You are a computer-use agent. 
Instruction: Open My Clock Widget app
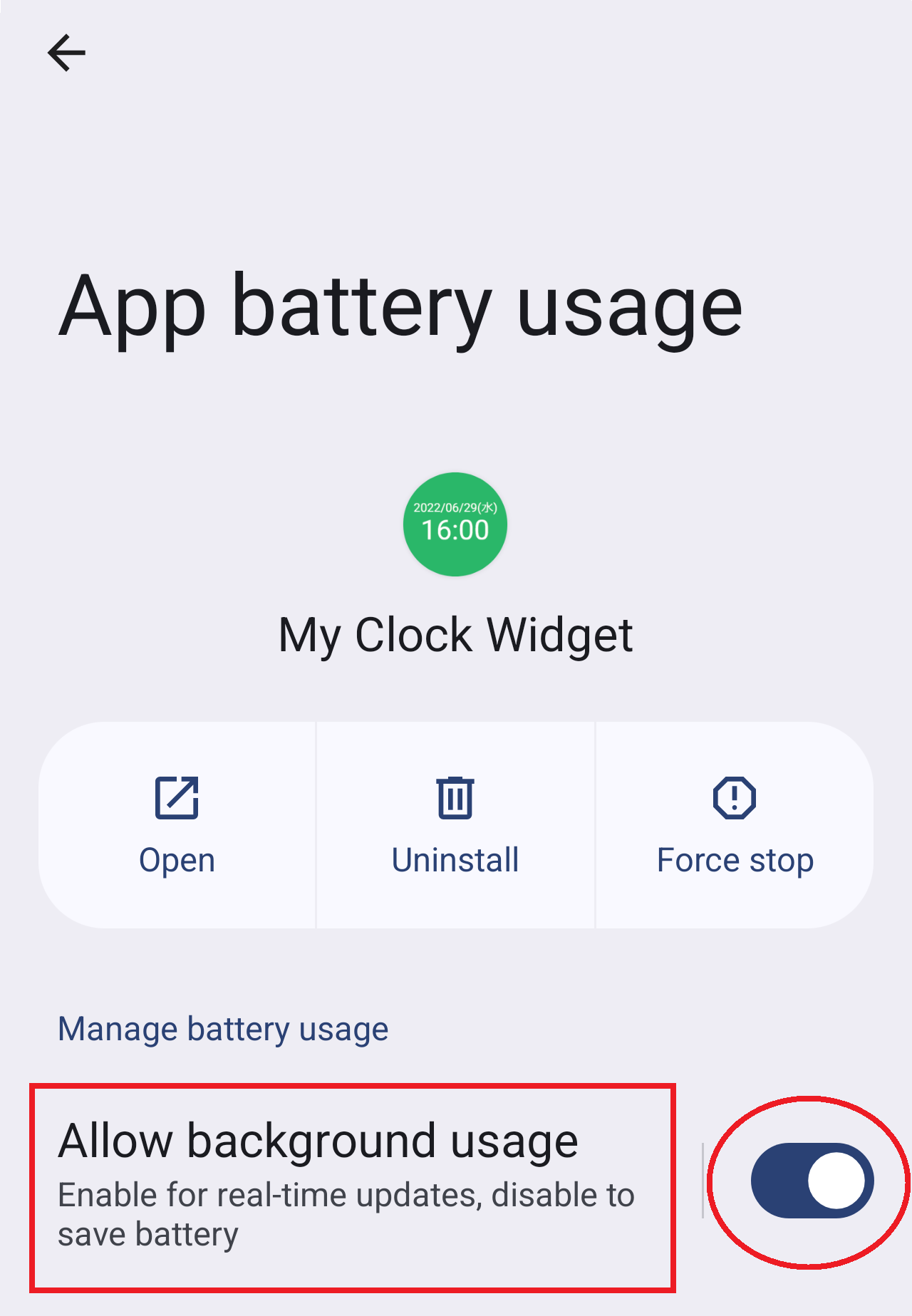coord(177,825)
